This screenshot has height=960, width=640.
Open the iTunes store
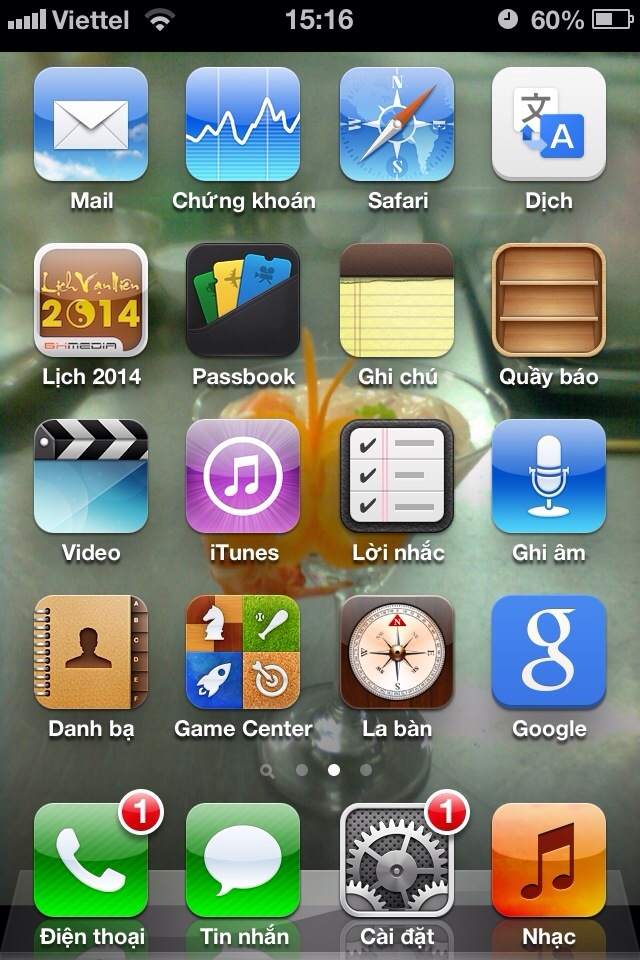(x=243, y=476)
